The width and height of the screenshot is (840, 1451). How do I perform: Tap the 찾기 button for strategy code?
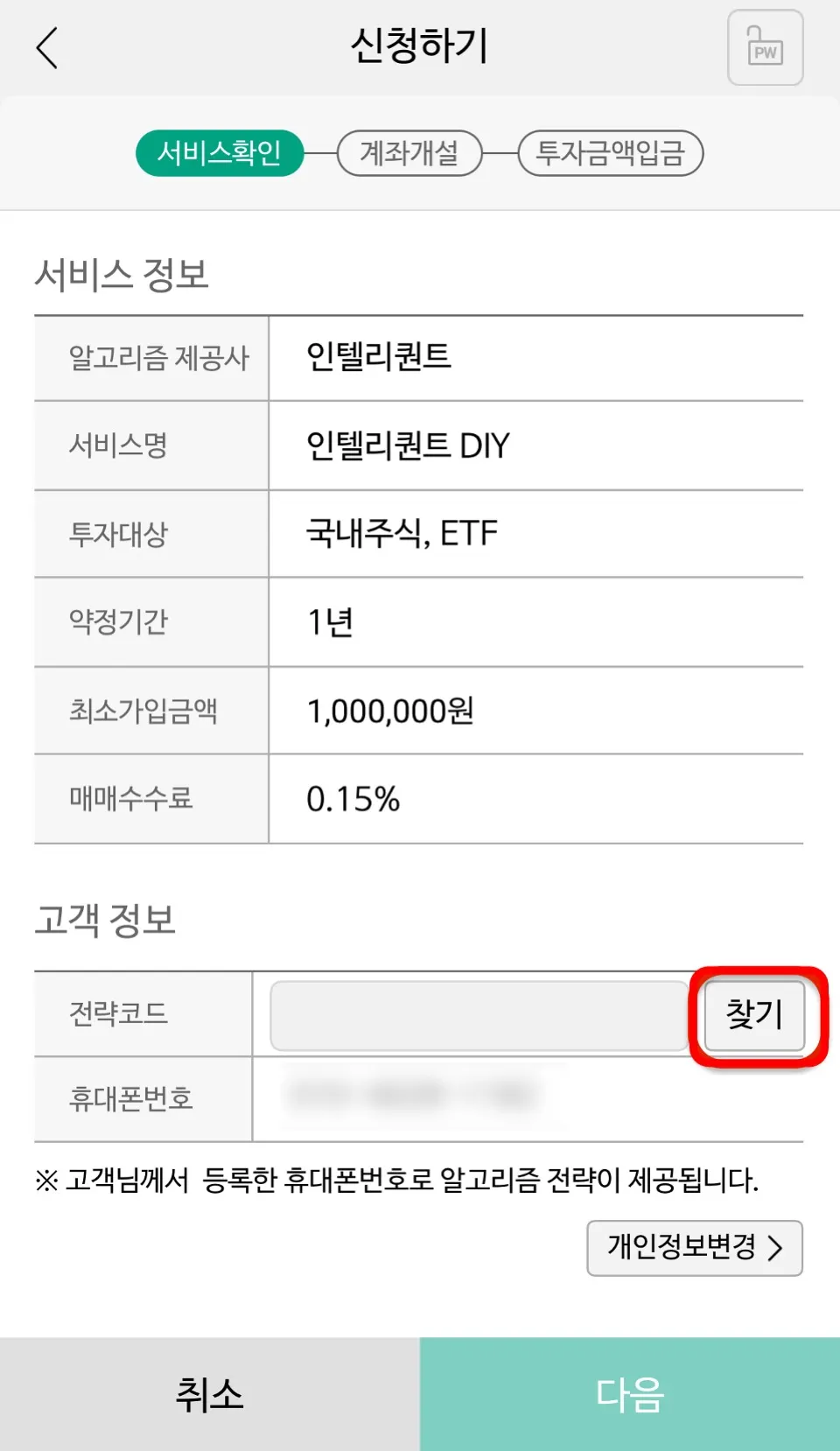[x=754, y=1015]
